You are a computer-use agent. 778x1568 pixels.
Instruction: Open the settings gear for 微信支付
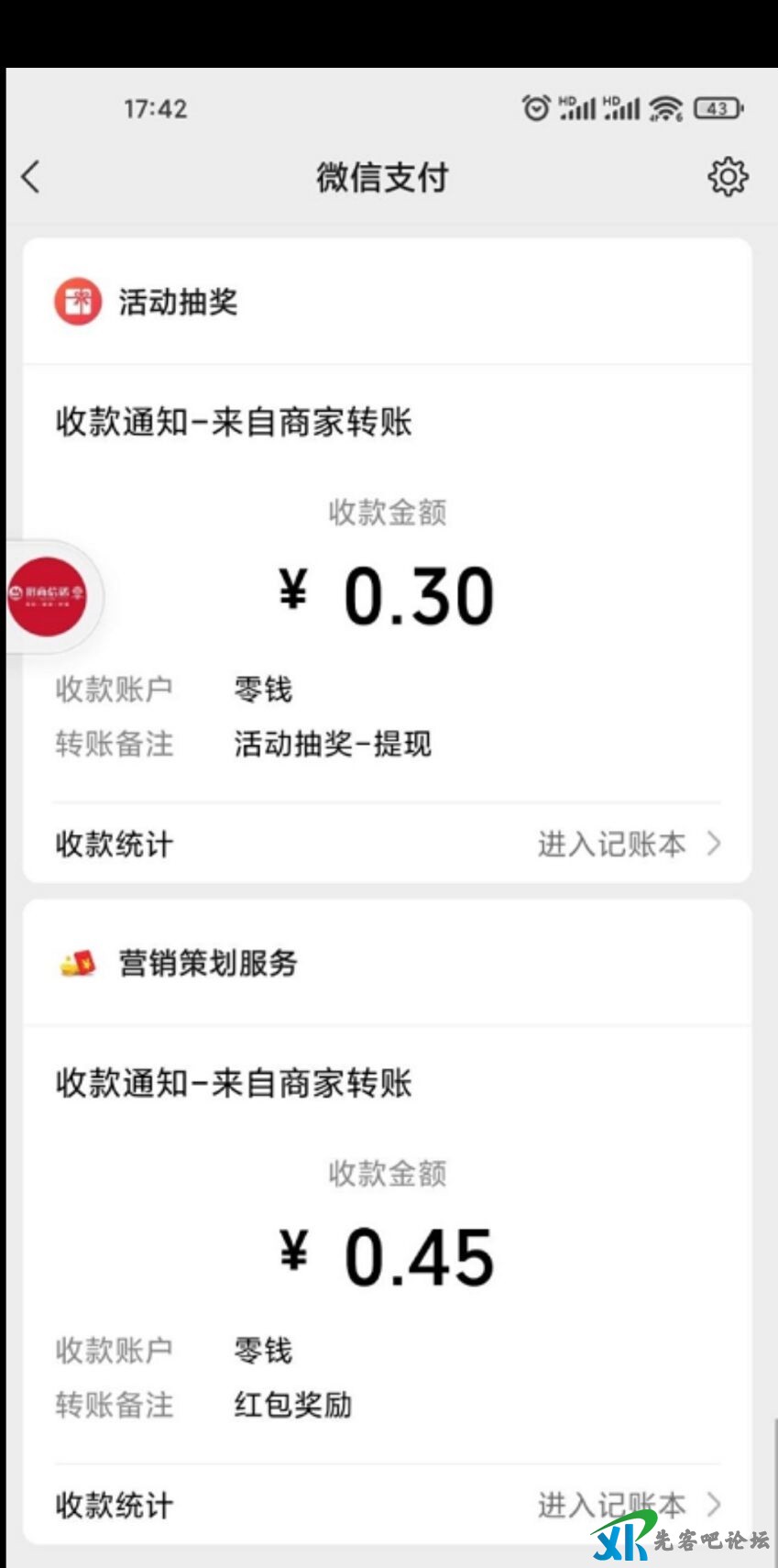(x=728, y=177)
